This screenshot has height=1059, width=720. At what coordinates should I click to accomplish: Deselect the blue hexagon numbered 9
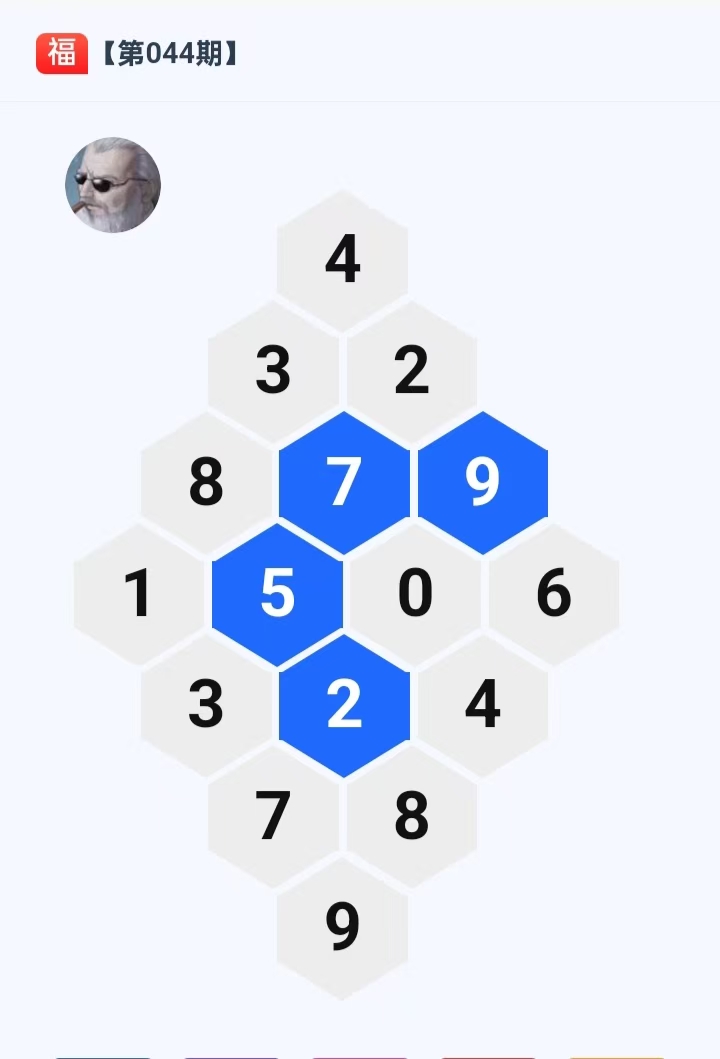tap(482, 482)
